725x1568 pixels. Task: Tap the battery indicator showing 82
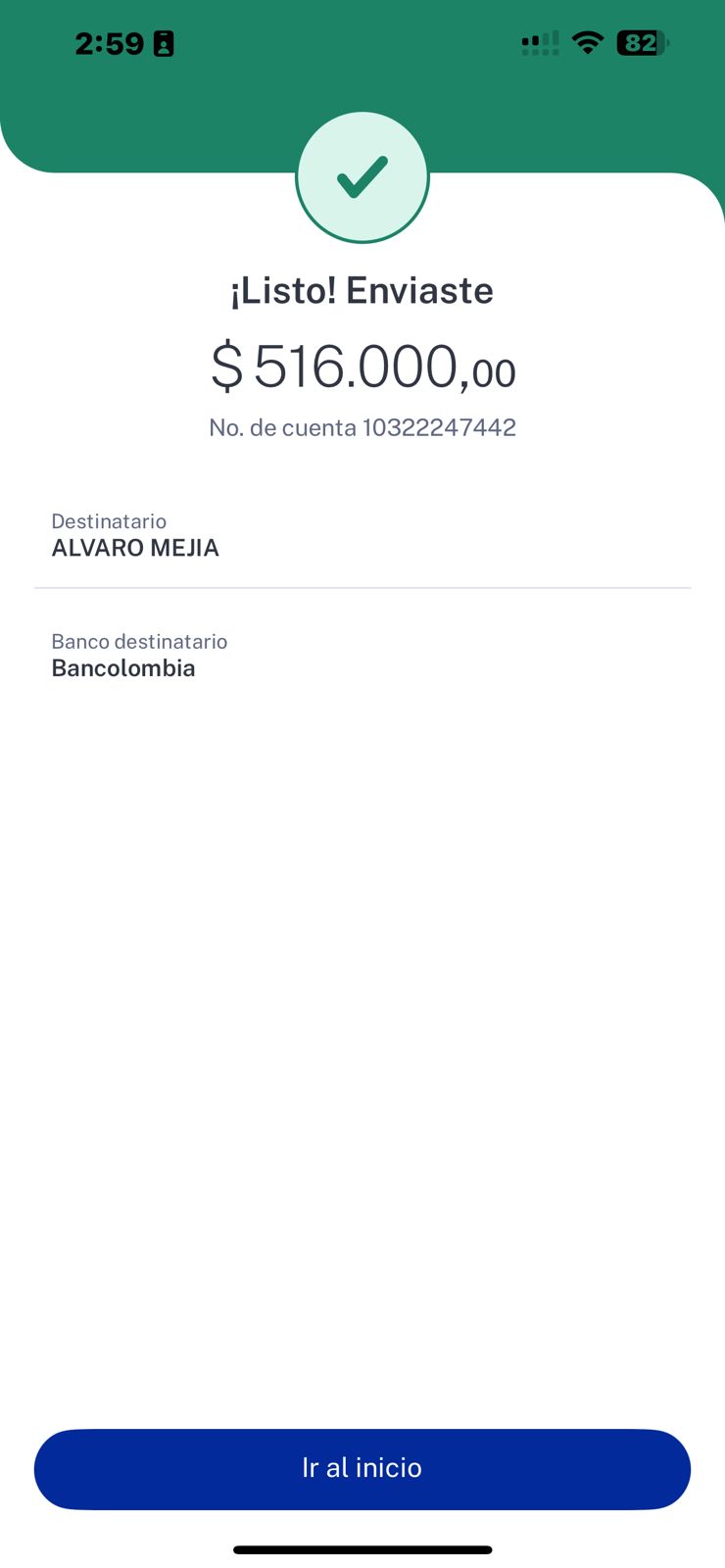click(640, 43)
